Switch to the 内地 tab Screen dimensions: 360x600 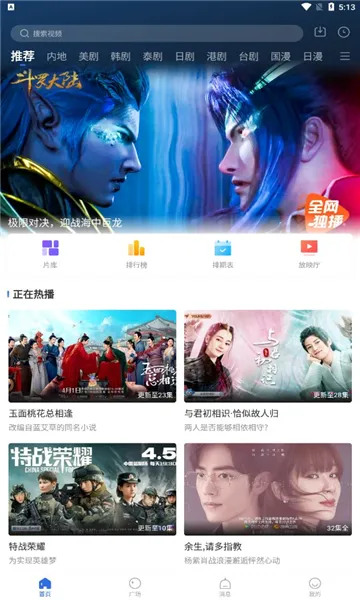(x=57, y=57)
